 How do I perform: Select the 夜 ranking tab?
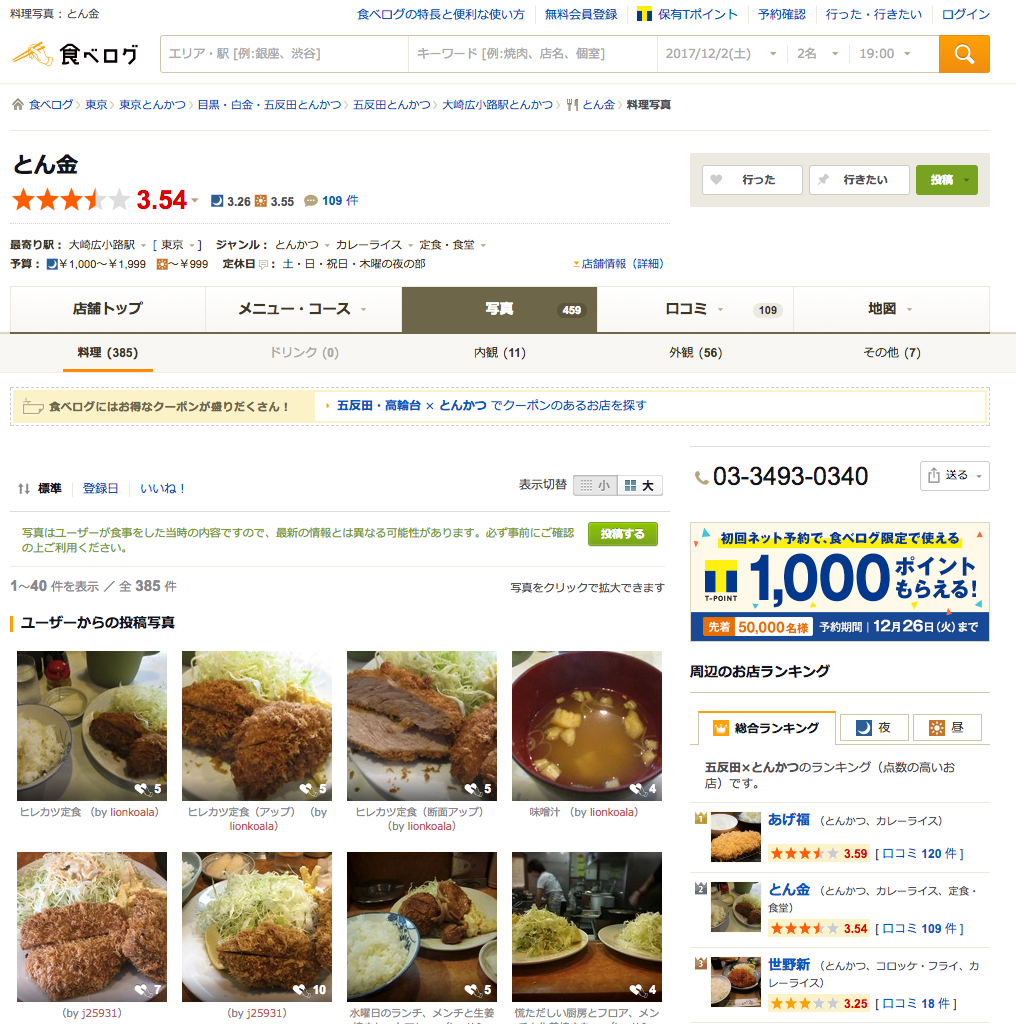click(x=873, y=728)
